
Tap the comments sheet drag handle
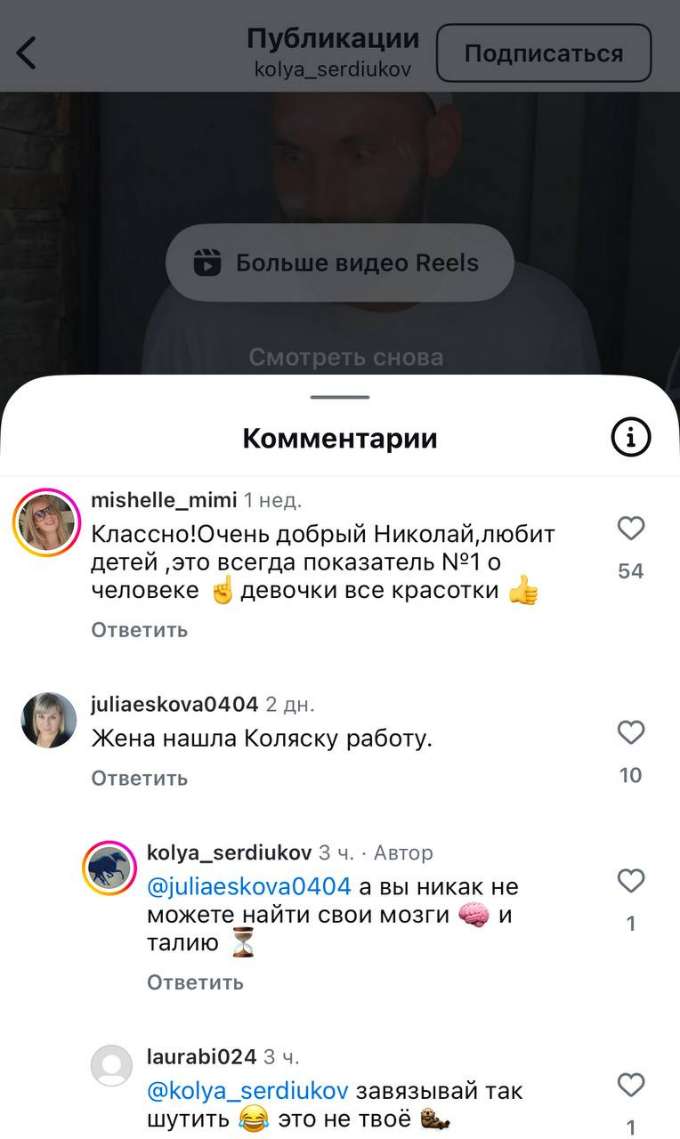[x=340, y=397]
